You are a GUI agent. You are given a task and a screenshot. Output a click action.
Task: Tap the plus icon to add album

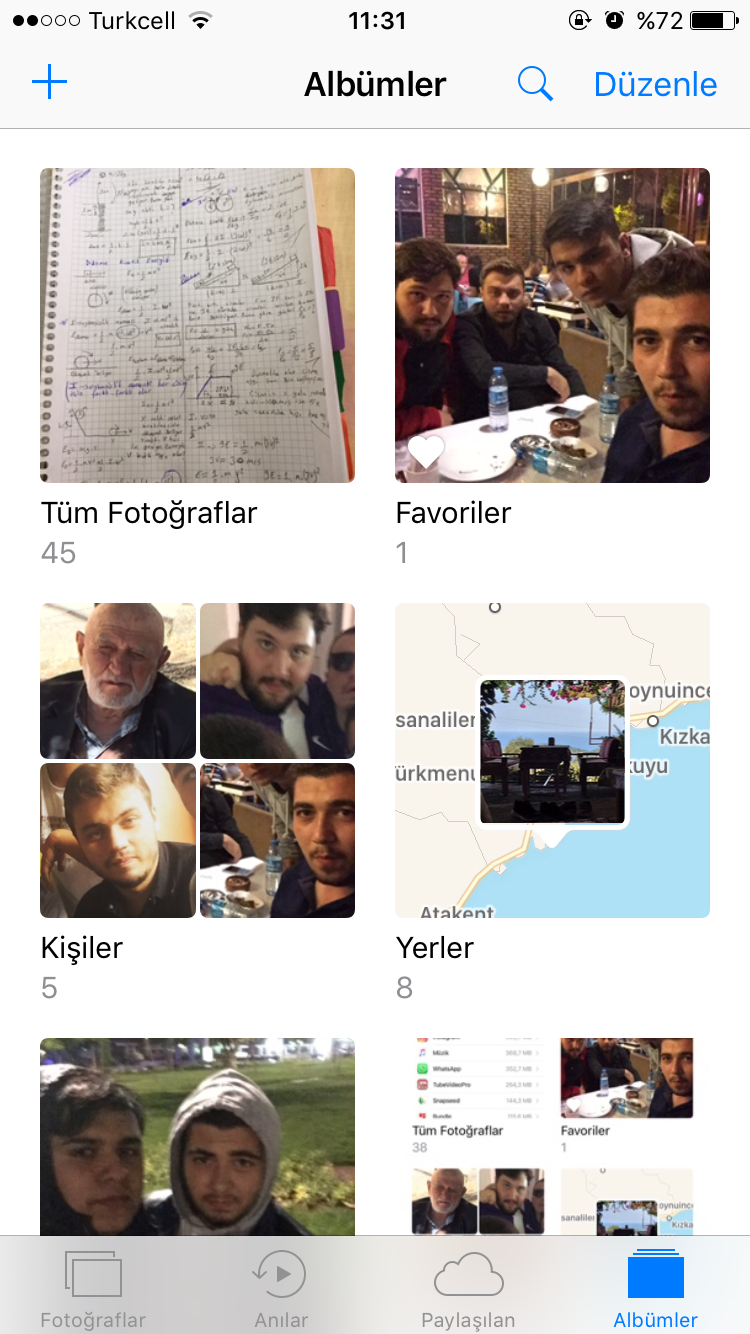click(49, 83)
